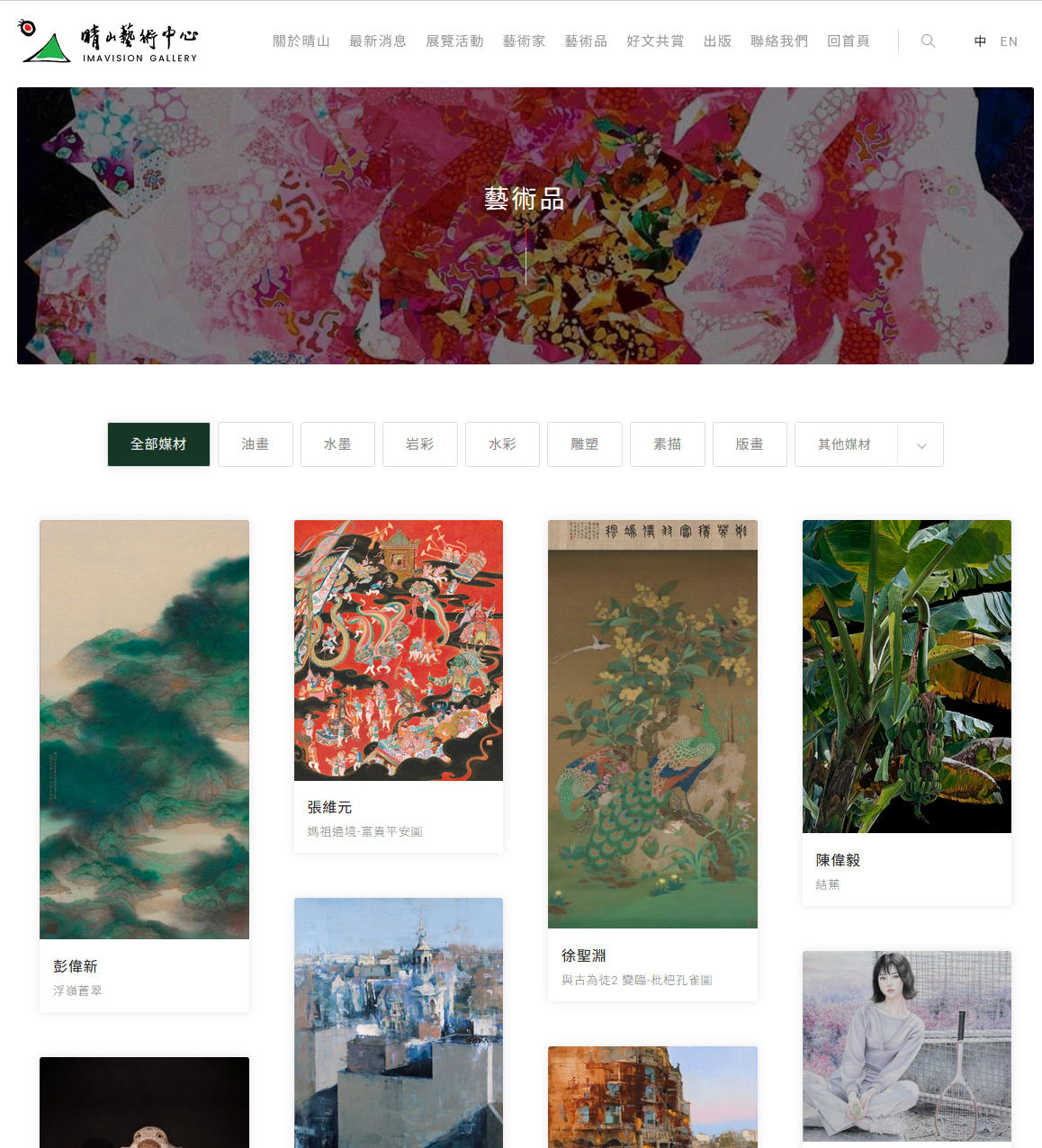Open the 藝術家 nav link

(x=524, y=41)
